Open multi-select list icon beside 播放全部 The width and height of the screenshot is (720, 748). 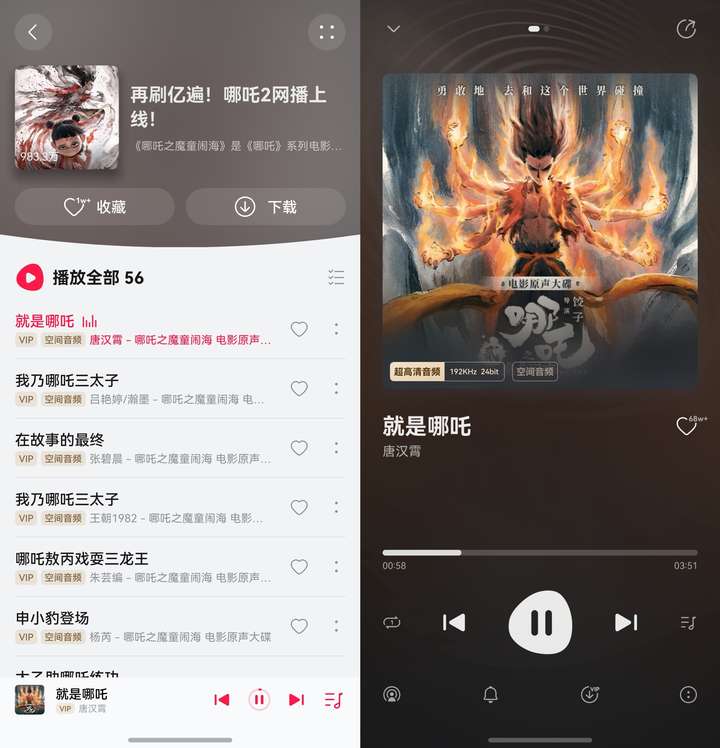point(336,277)
